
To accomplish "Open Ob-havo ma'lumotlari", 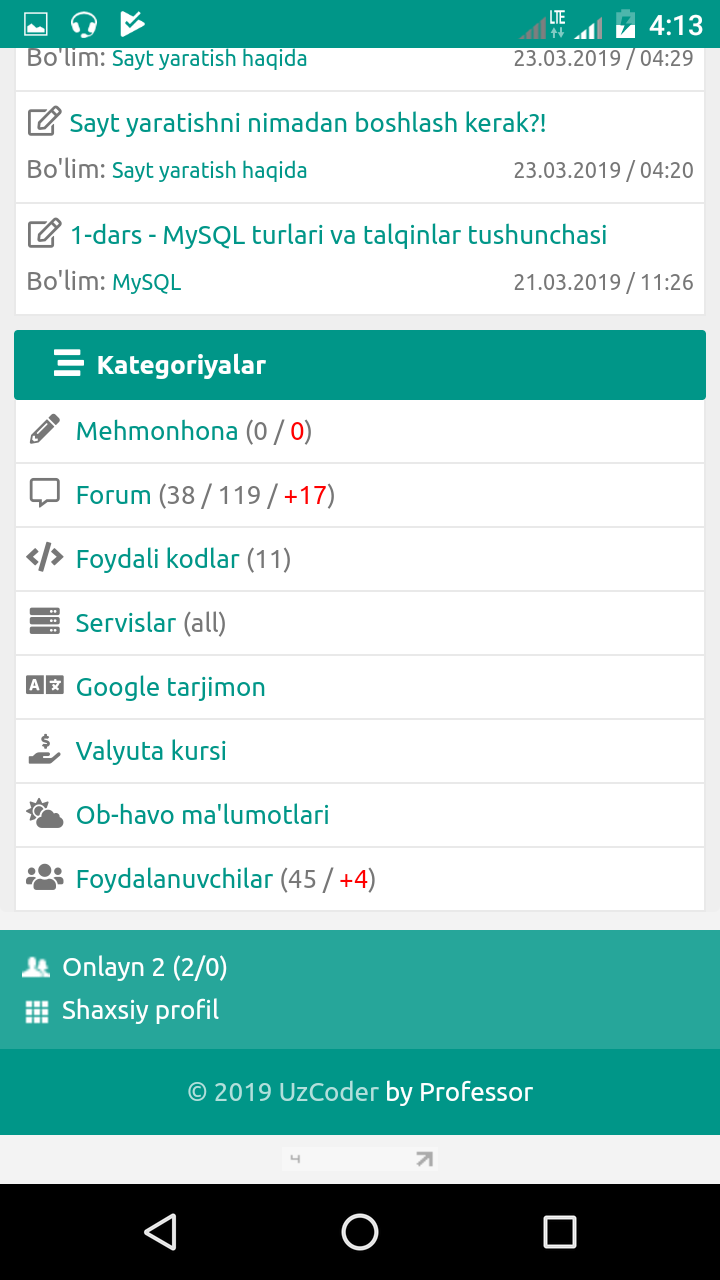I will (202, 816).
